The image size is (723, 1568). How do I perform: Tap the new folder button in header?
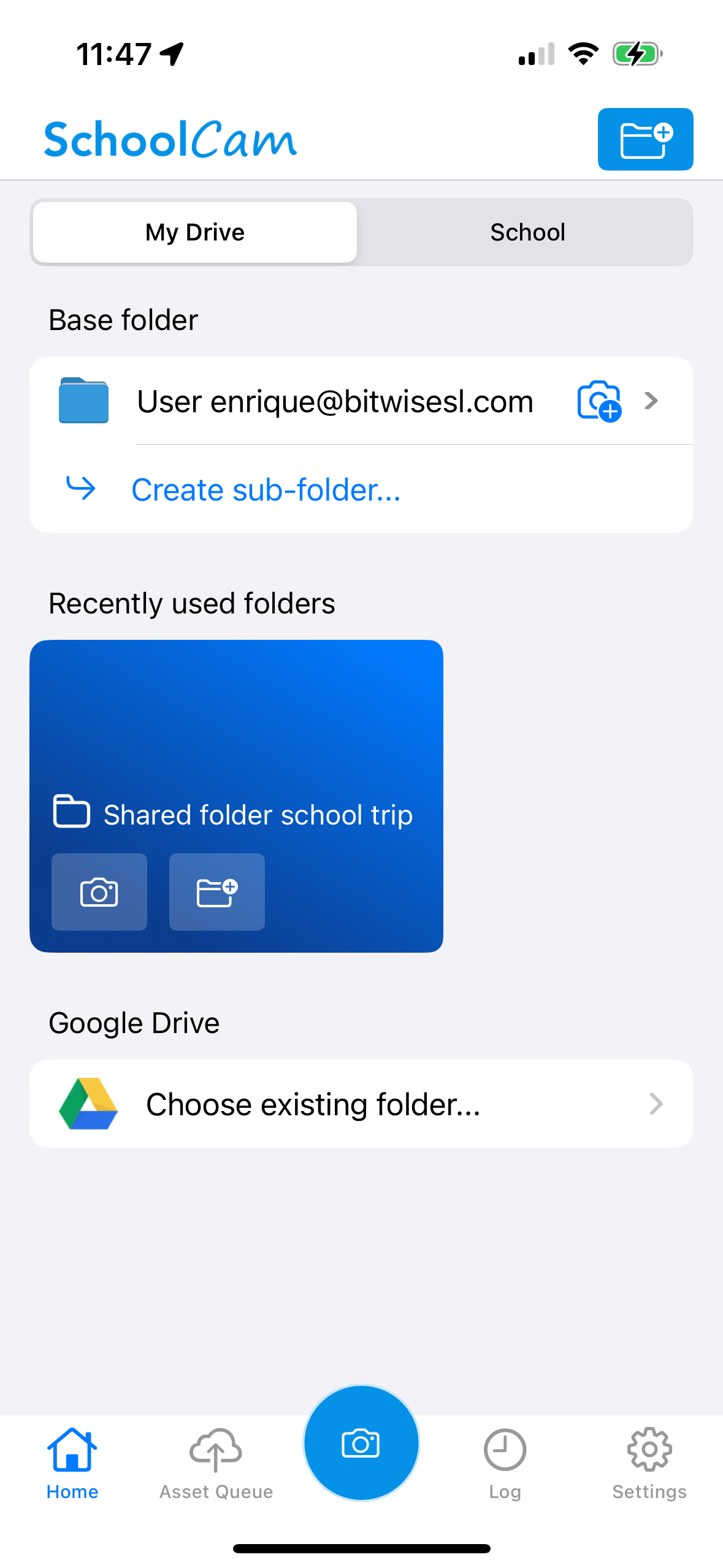point(645,139)
